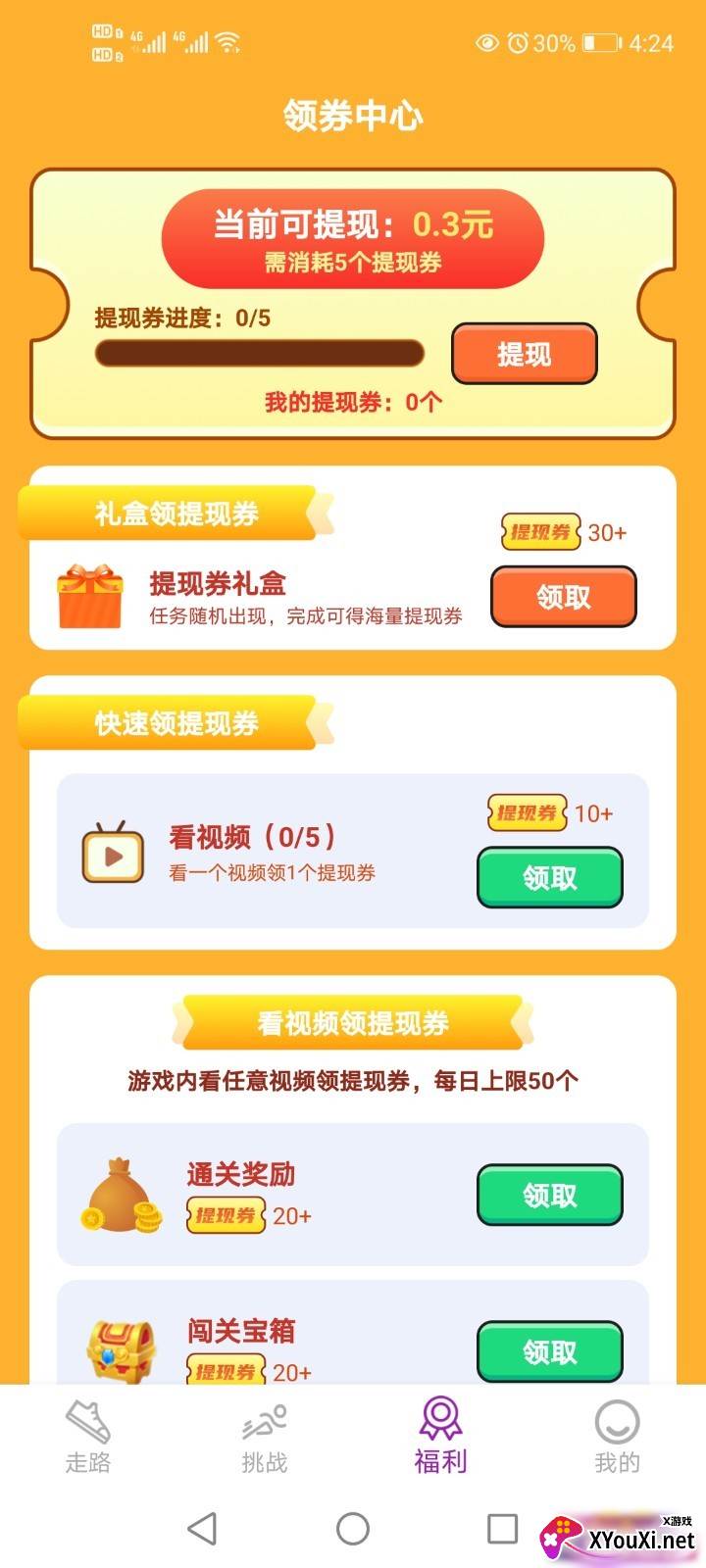Claim coupons in the 看视频 row
This screenshot has height=1568, width=706.
coord(549,877)
